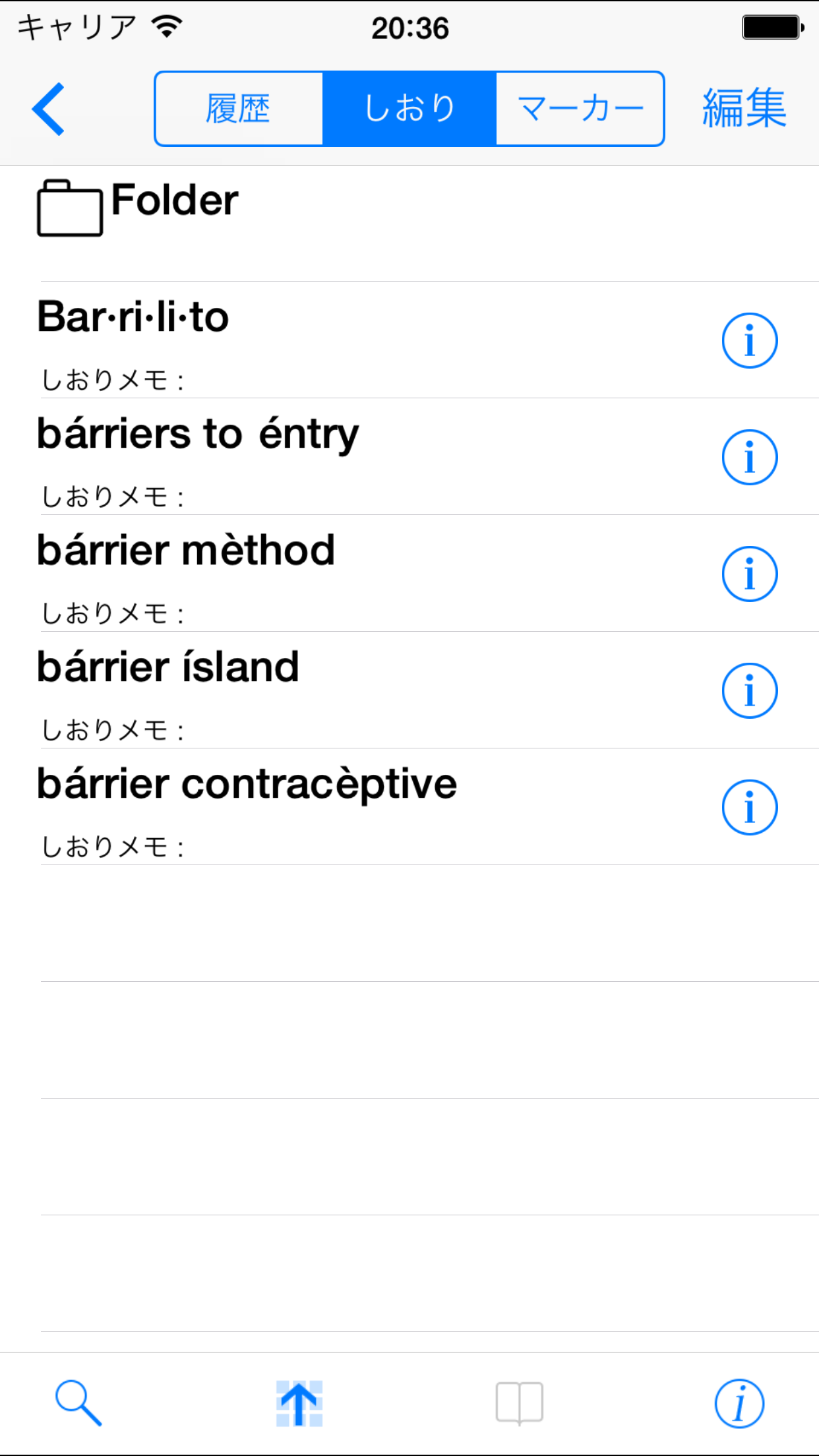Screen dimensions: 819x1456
Task: Show info for bárrier ísland
Action: (x=749, y=690)
